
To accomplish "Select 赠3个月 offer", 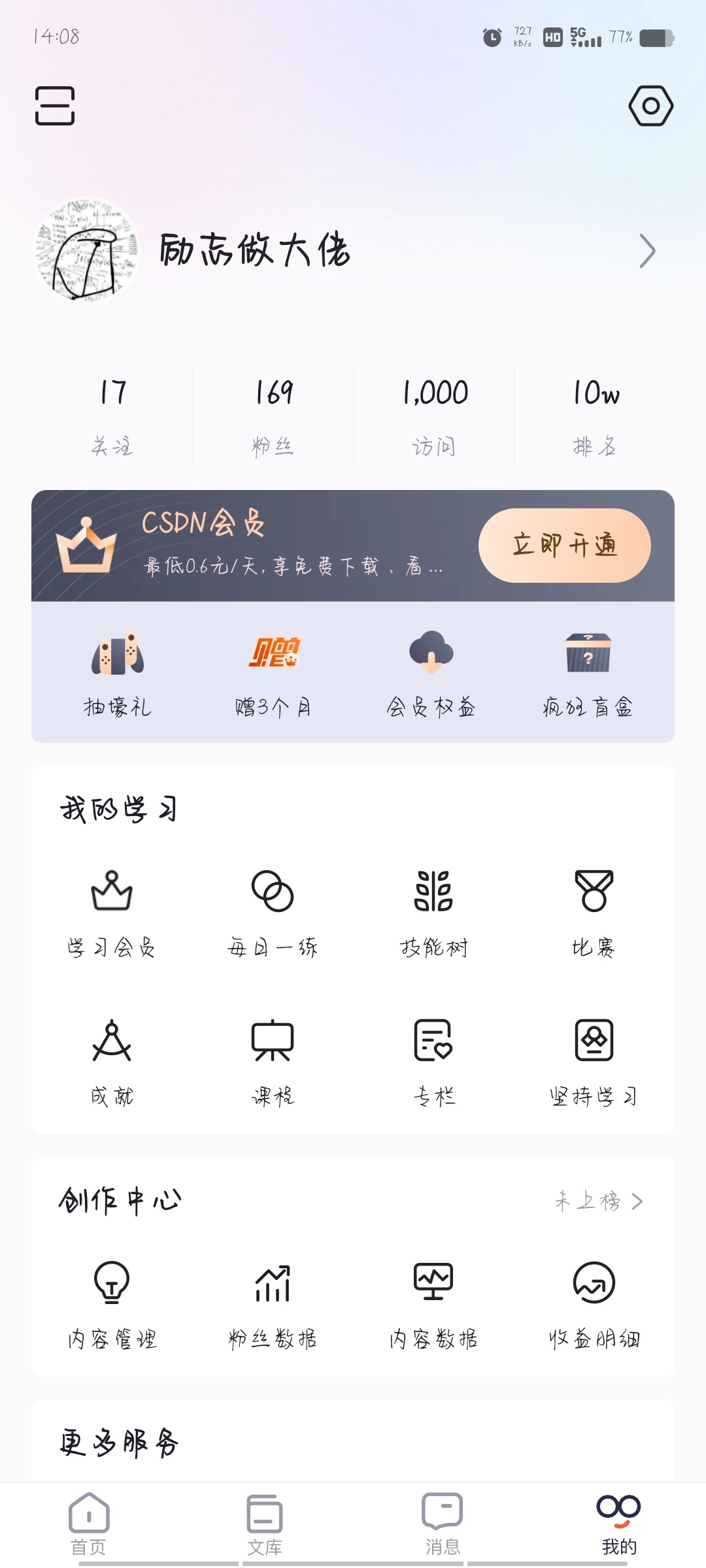I will (x=273, y=673).
